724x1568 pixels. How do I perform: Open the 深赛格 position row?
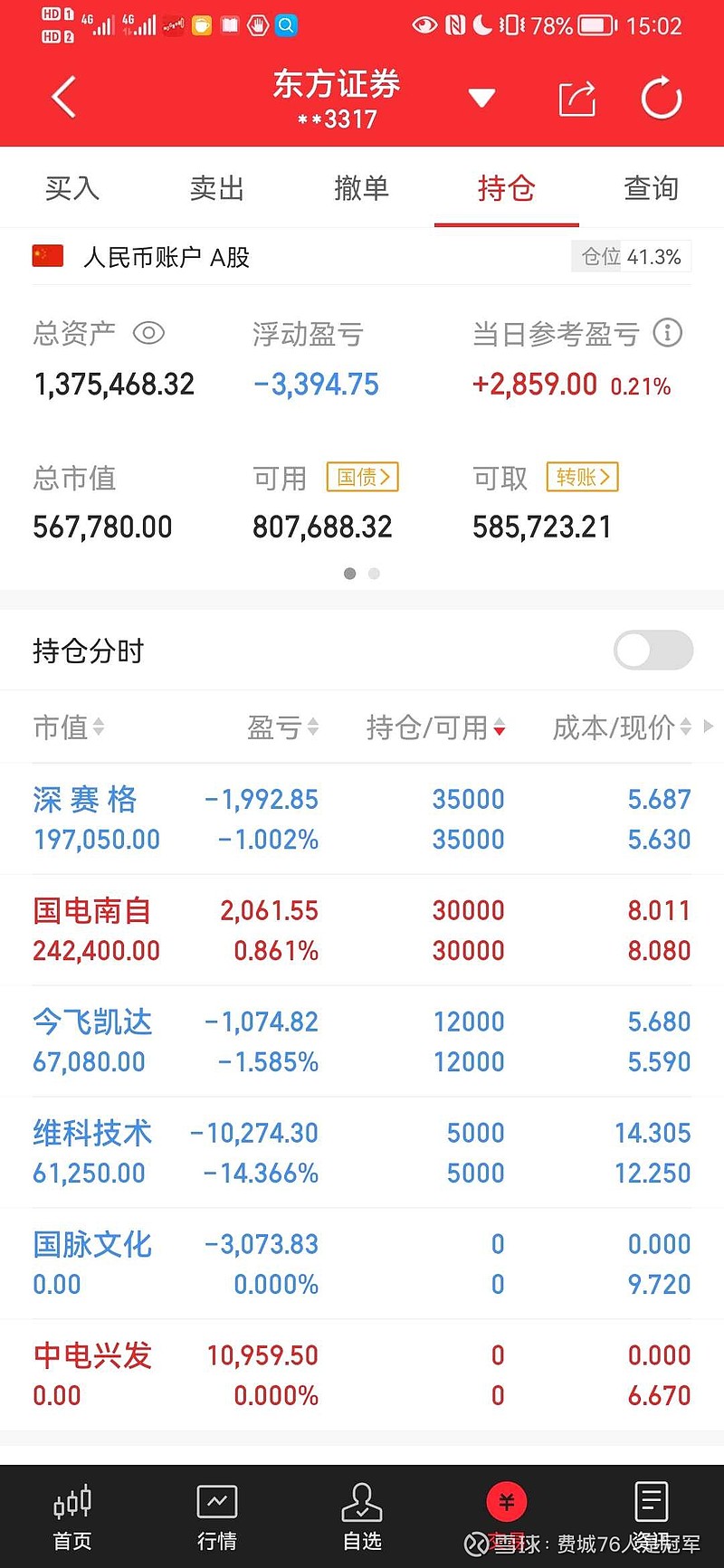click(x=362, y=819)
